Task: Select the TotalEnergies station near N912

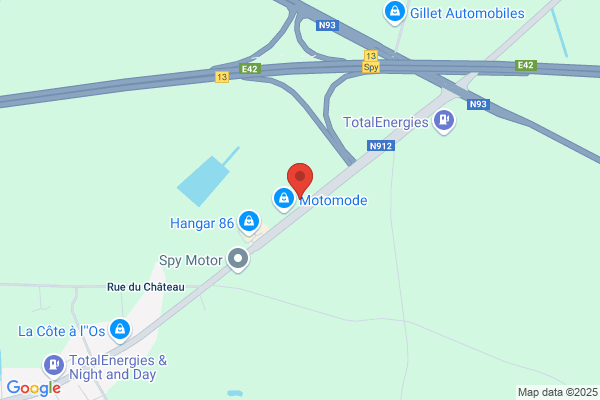Action: tap(444, 121)
